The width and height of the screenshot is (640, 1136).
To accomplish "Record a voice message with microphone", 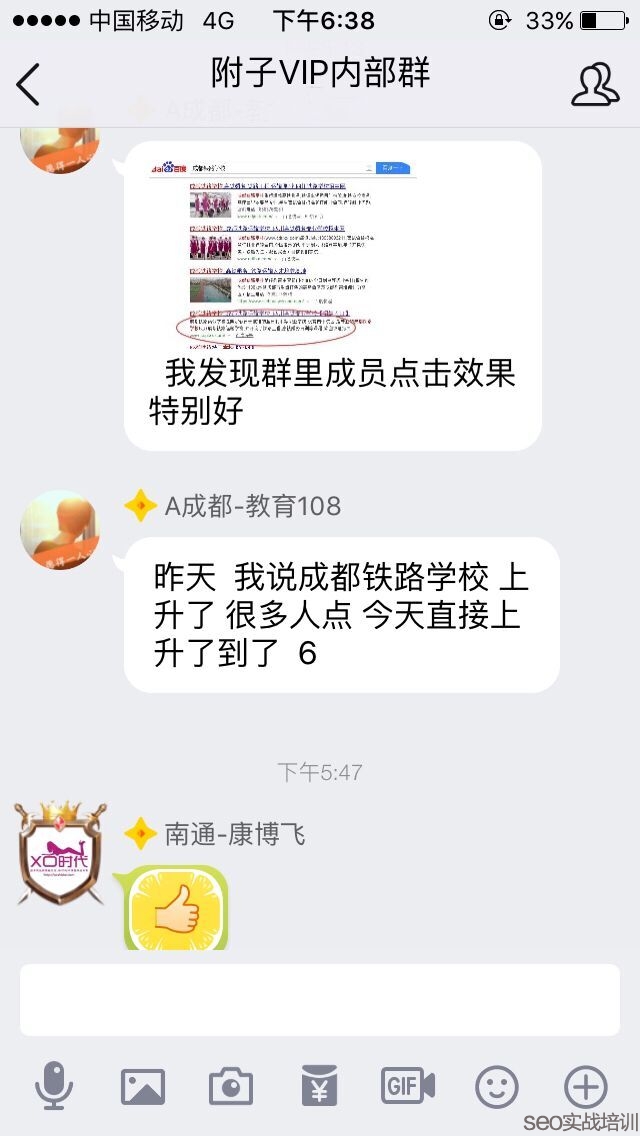I will click(x=53, y=1086).
